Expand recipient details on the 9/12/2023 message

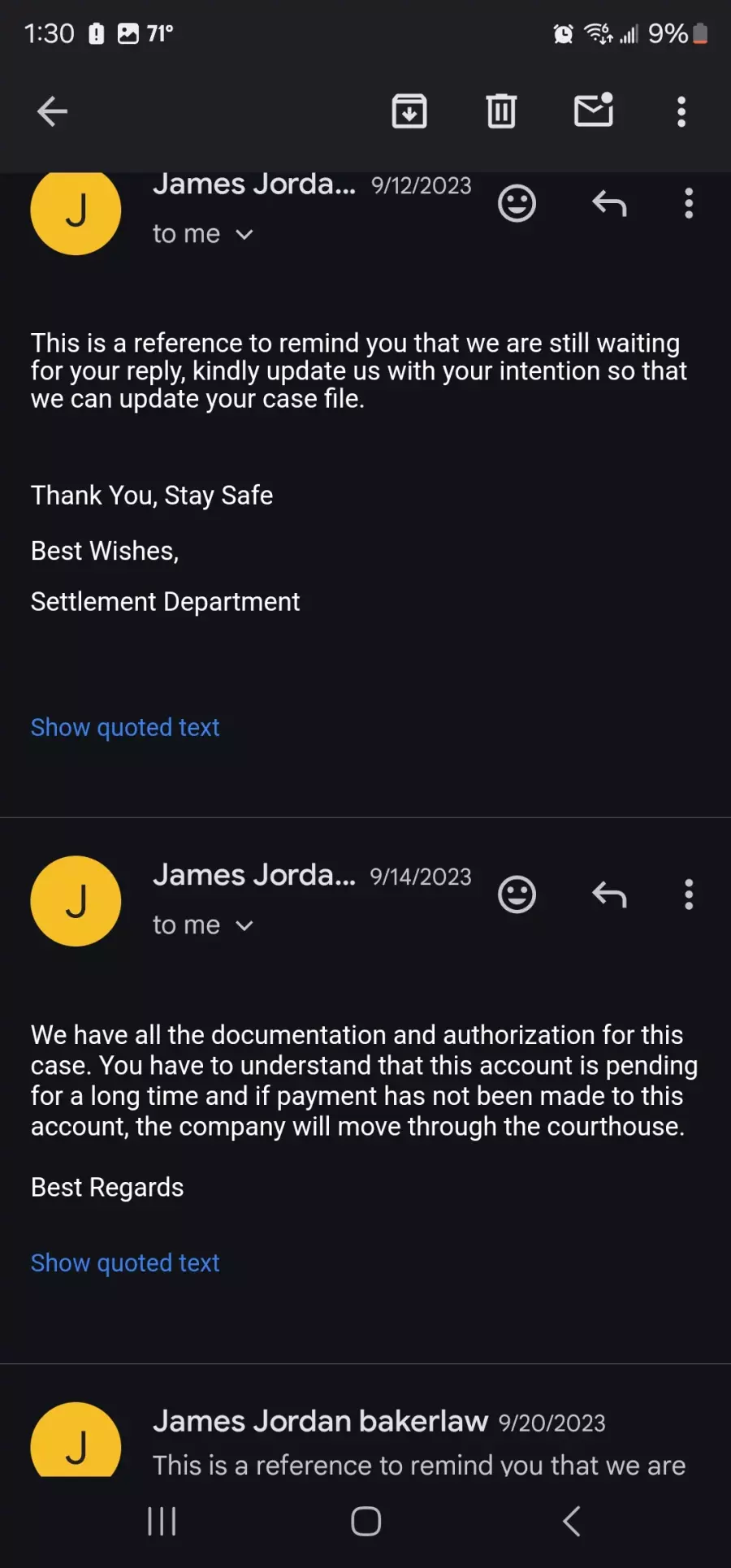[x=203, y=234]
